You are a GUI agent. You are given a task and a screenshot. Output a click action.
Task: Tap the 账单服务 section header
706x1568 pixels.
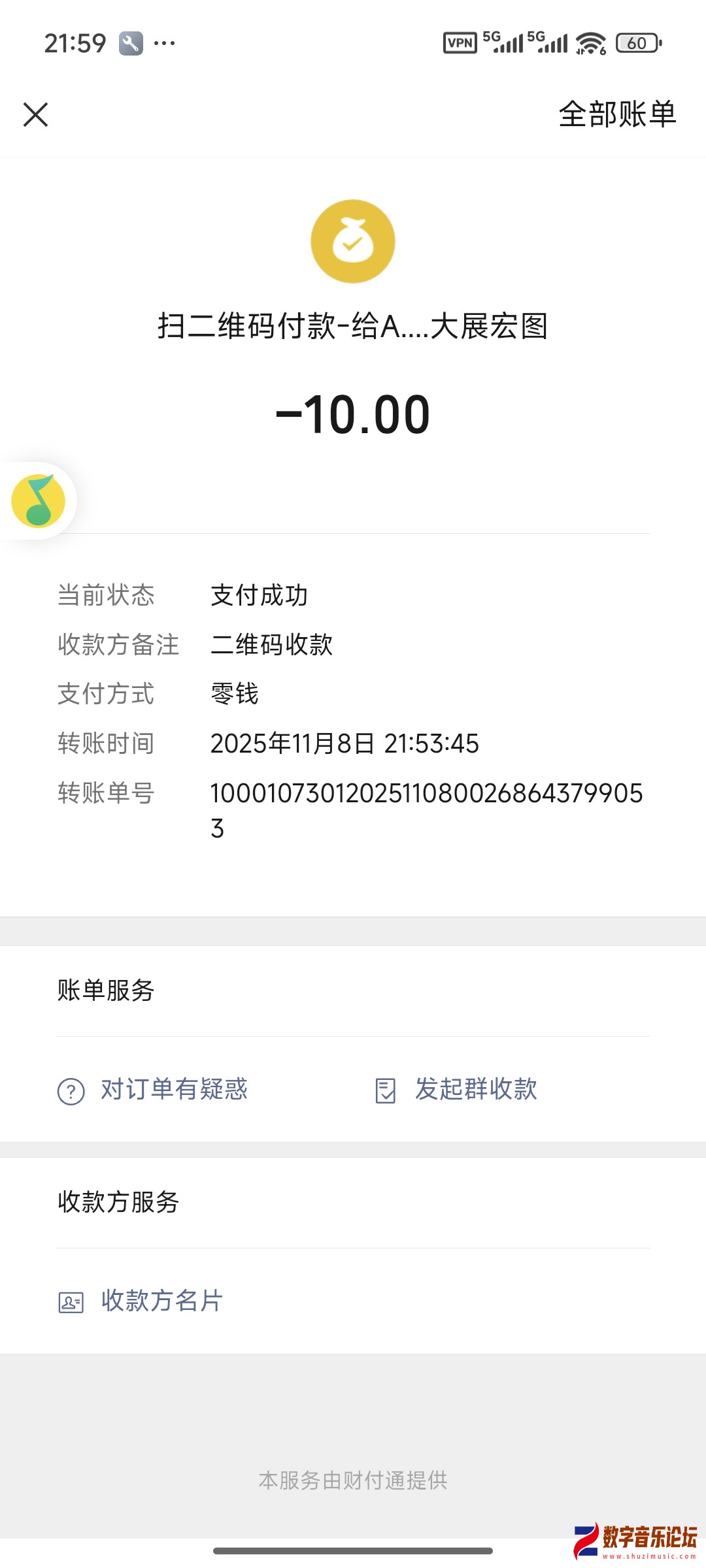pos(106,989)
